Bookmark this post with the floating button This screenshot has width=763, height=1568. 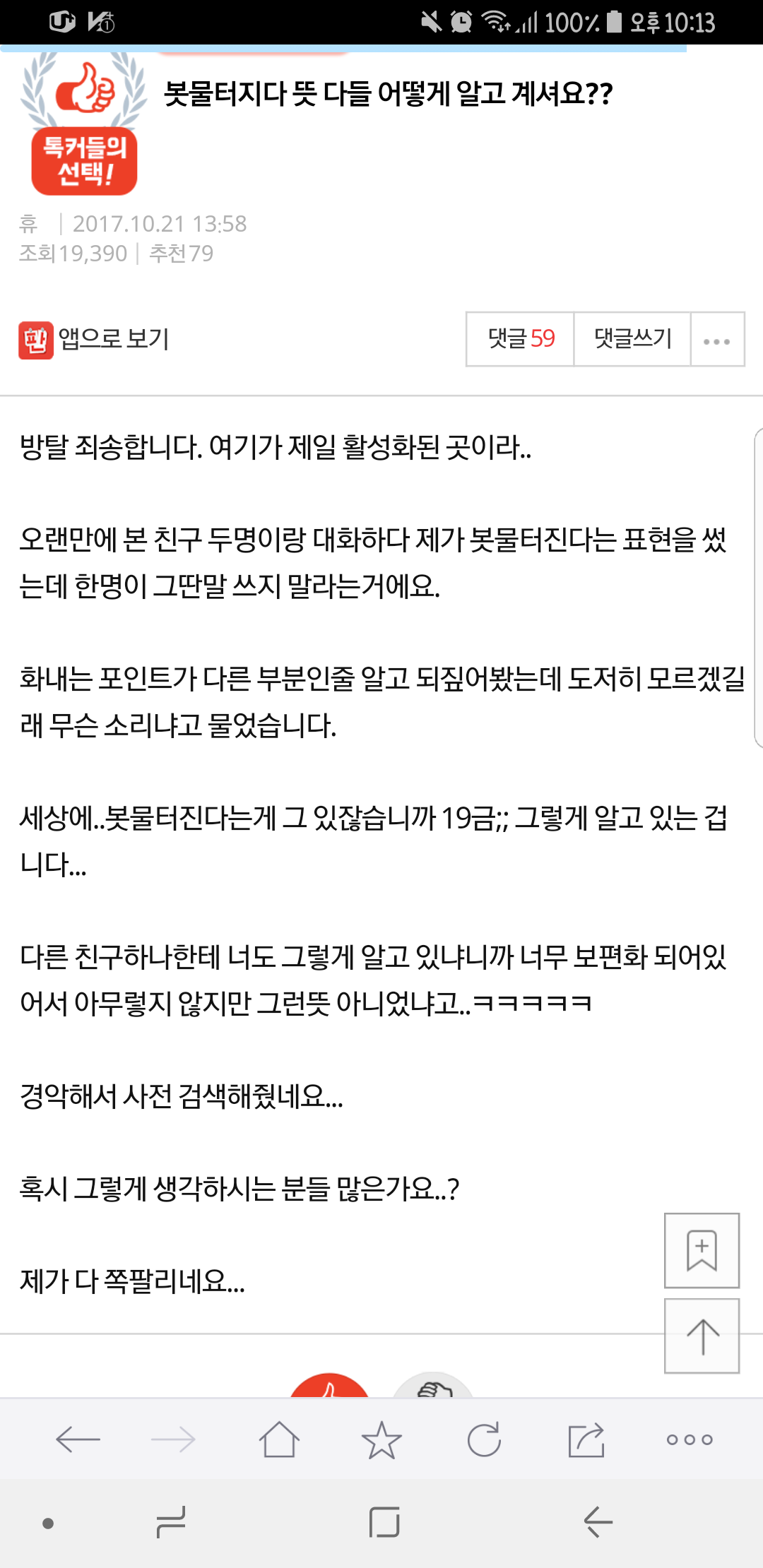702,1250
